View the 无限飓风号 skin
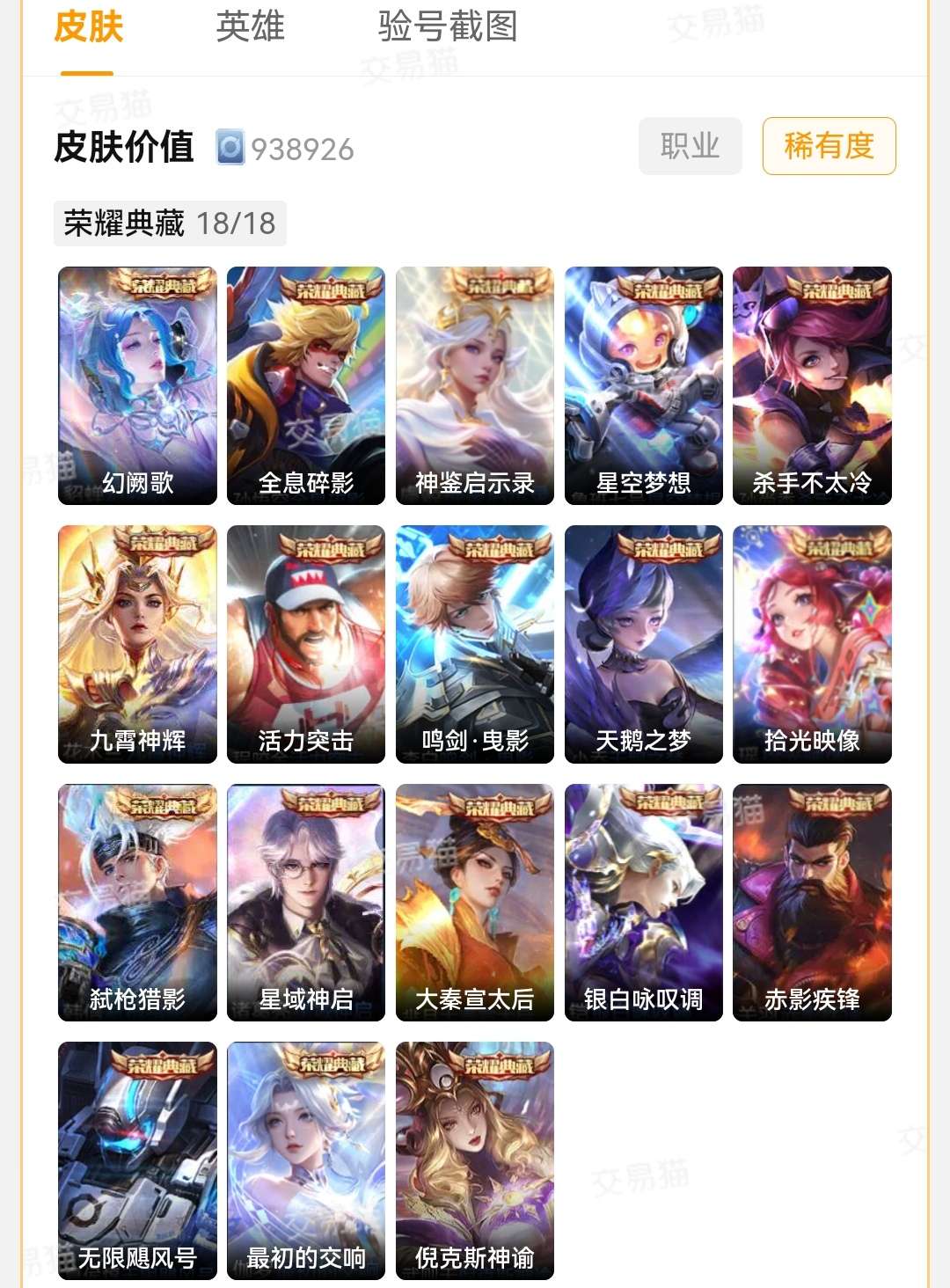This screenshot has width=950, height=1288. point(137,1160)
